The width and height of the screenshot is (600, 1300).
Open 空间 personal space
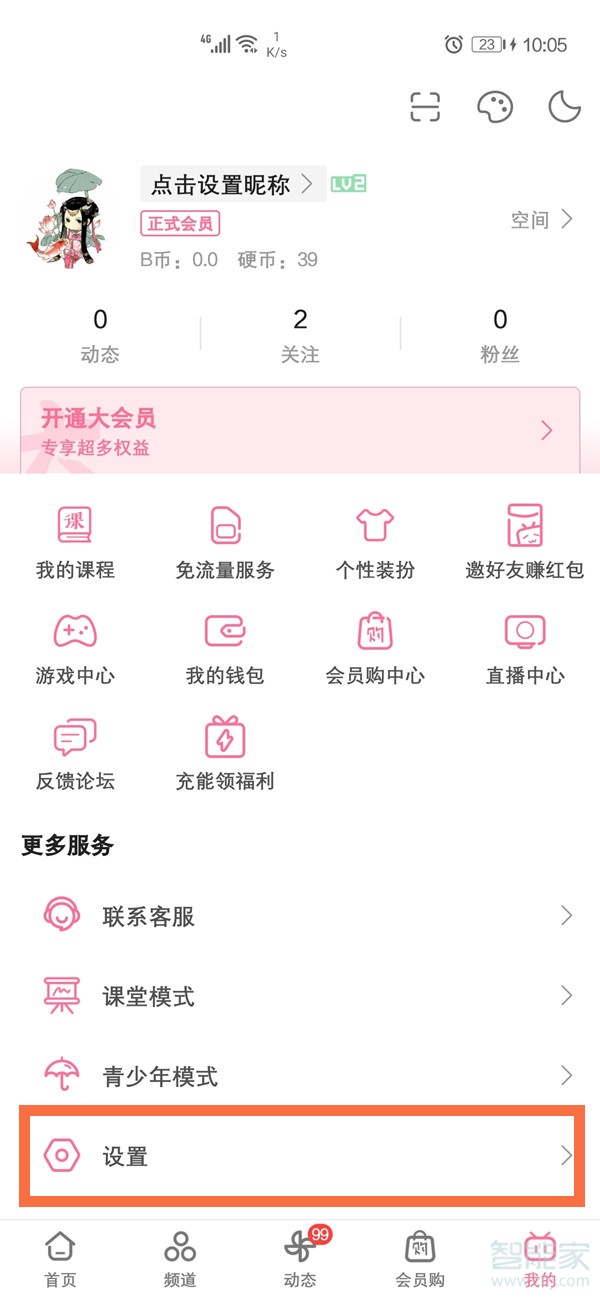541,220
